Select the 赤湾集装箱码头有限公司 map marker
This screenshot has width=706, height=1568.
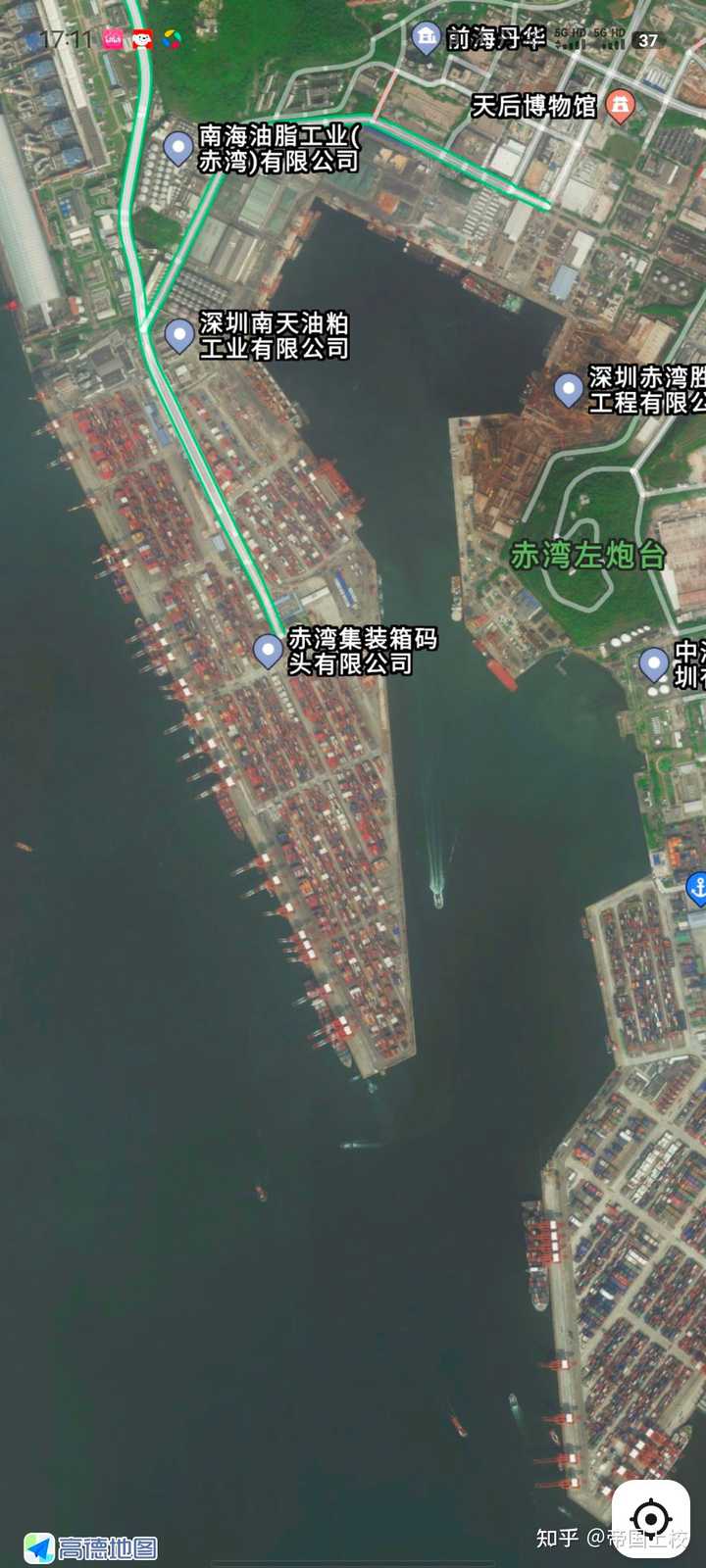pos(268,650)
